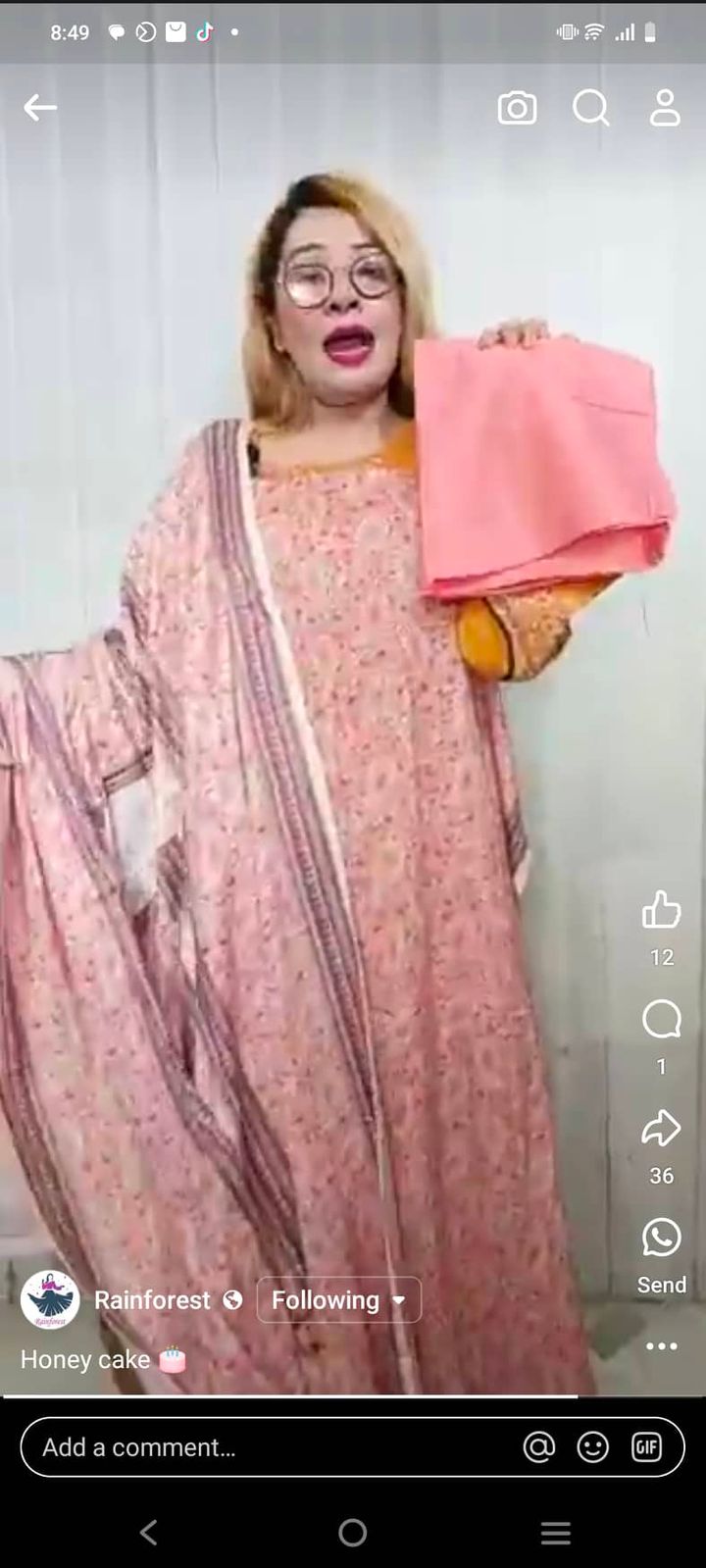Add a GIF to your comment
The image size is (706, 1568).
pyautogui.click(x=646, y=1447)
